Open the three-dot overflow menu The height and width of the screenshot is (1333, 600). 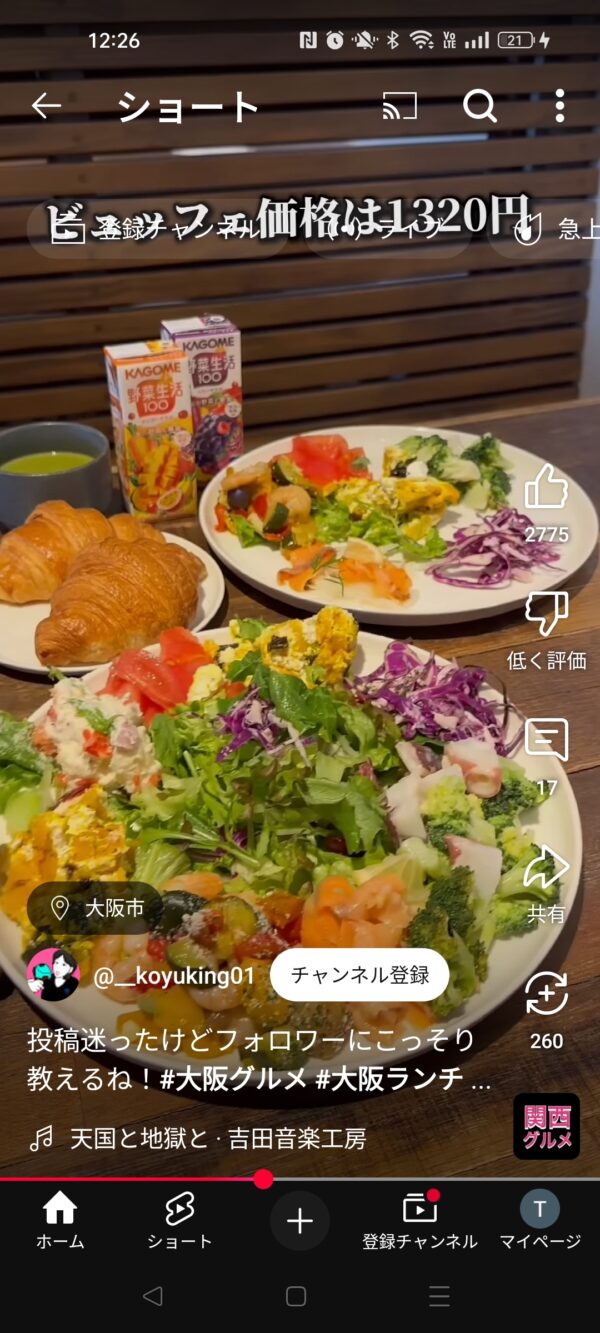tap(559, 106)
